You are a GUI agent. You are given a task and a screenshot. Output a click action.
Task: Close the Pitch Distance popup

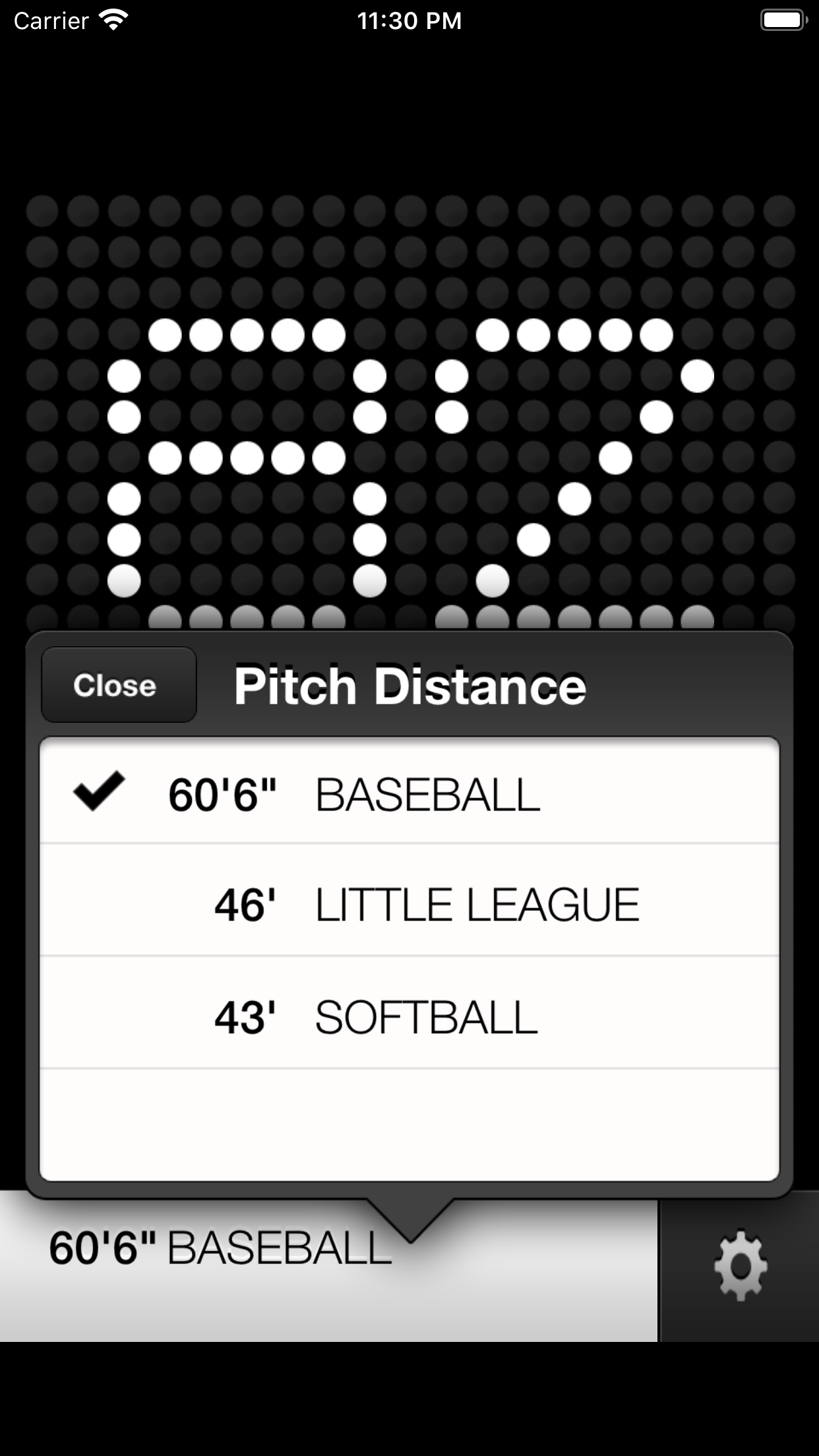tap(119, 684)
